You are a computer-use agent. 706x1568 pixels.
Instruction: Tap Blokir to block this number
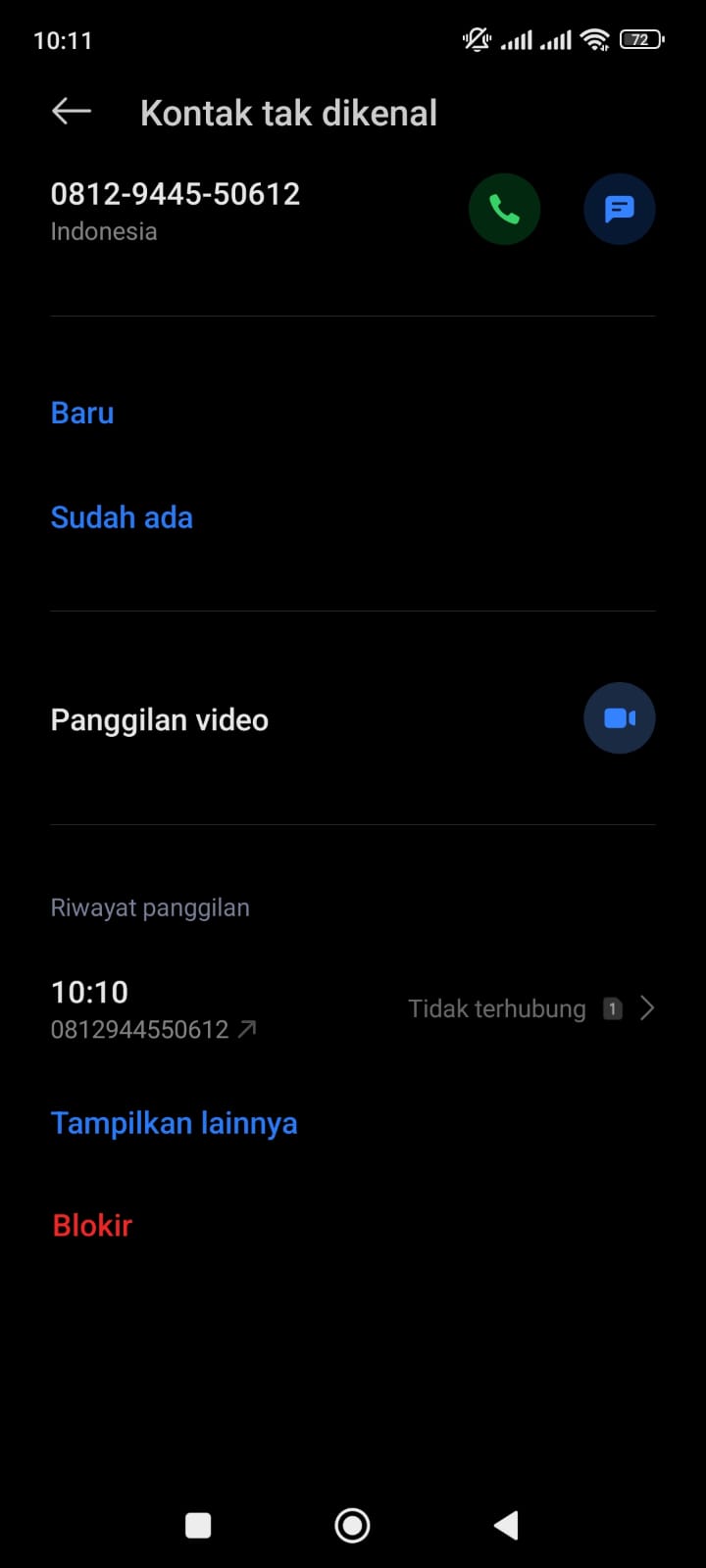(91, 1224)
